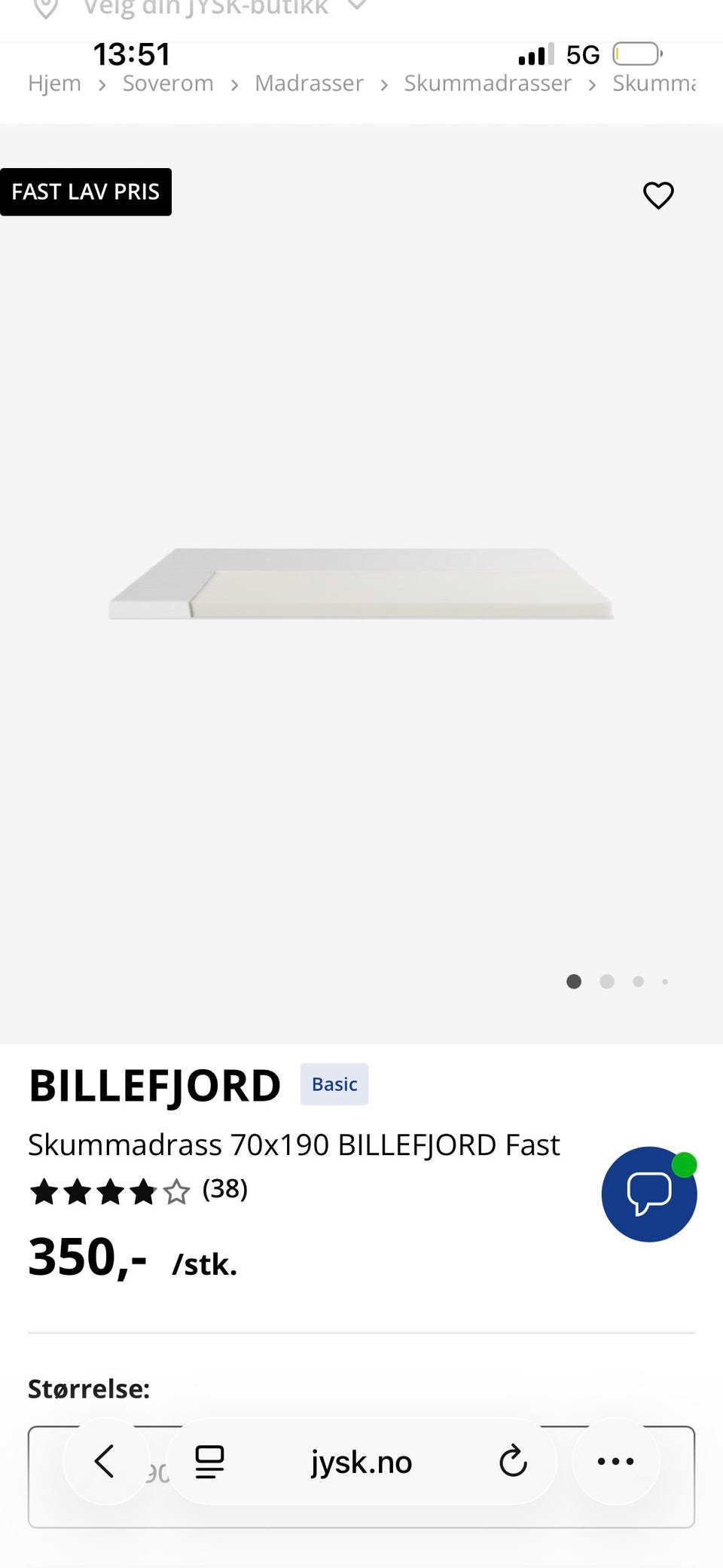Go back using the browser back arrow
Viewport: 723px width, 1568px height.
[105, 1461]
